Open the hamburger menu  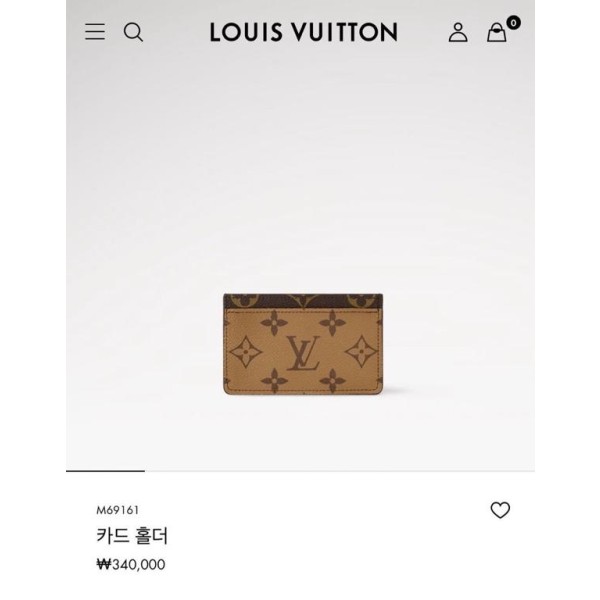pyautogui.click(x=95, y=32)
